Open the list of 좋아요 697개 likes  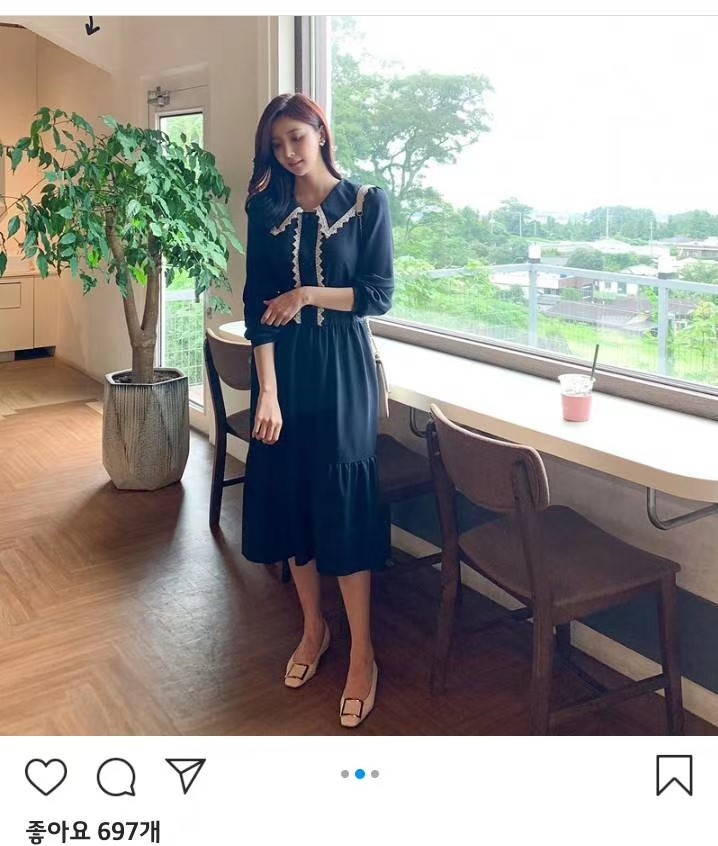click(92, 831)
